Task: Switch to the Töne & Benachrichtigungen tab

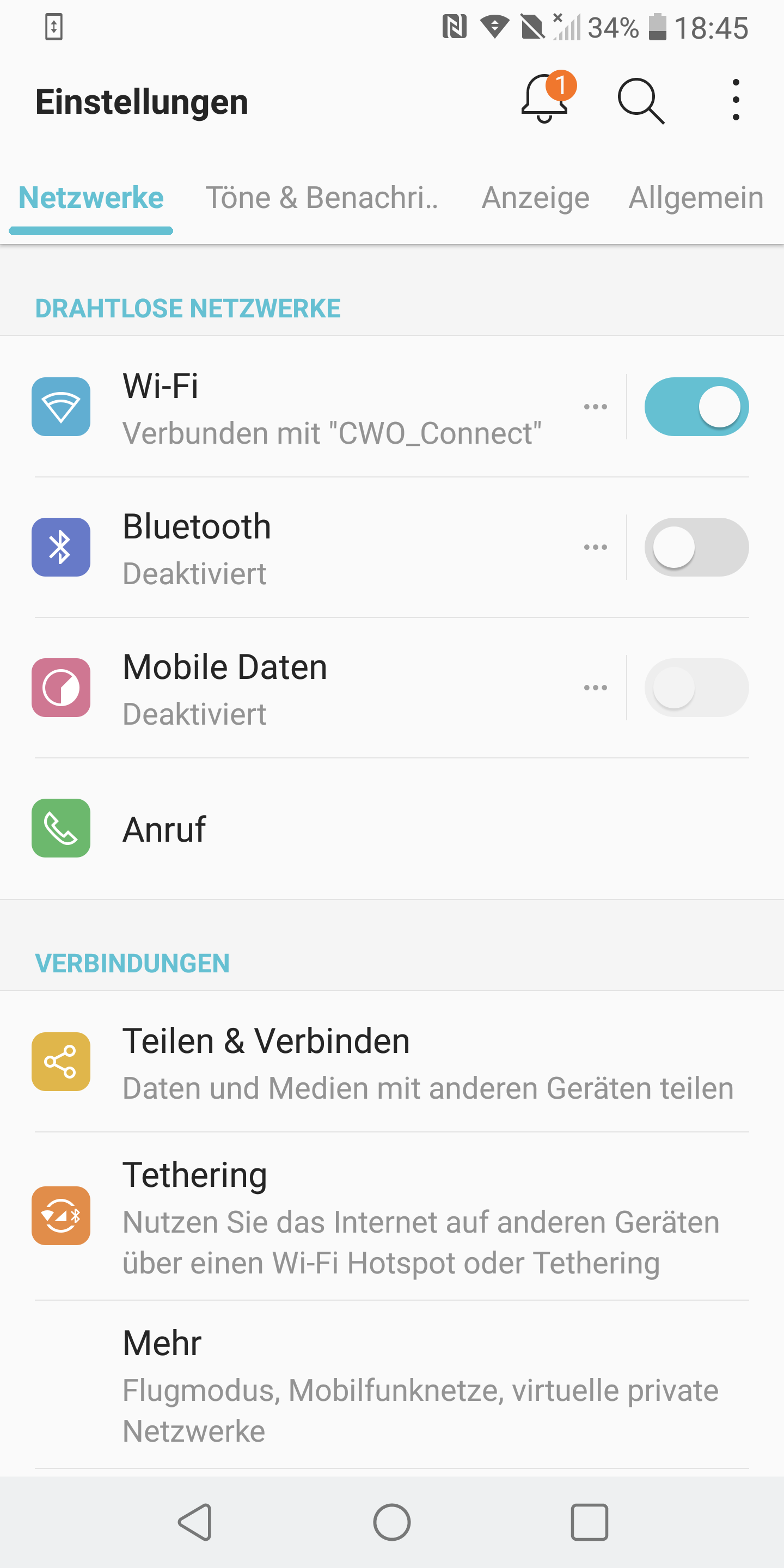Action: [x=321, y=198]
